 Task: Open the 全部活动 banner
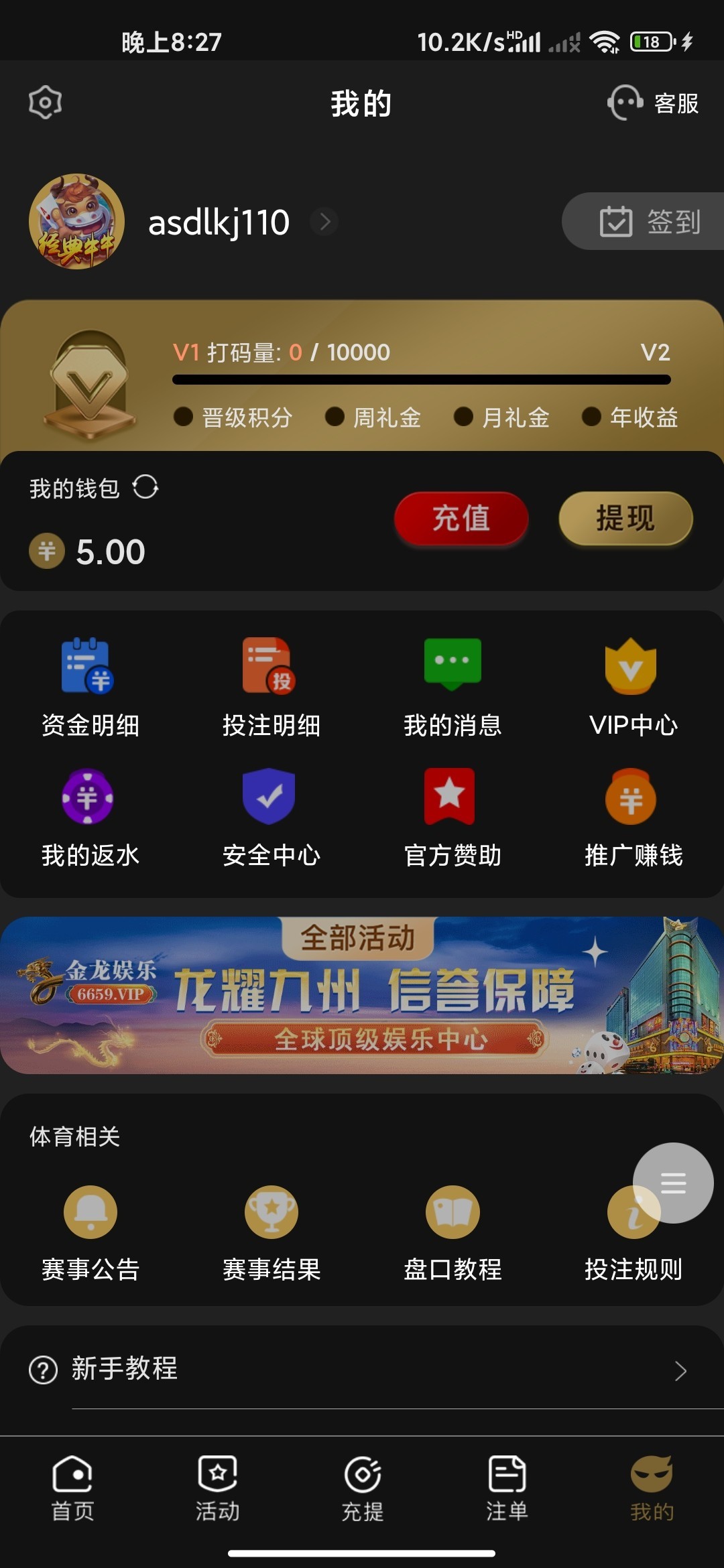click(x=362, y=995)
